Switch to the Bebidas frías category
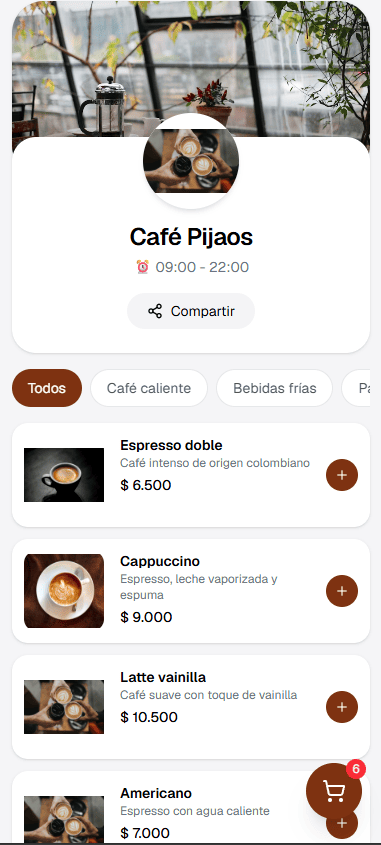 pos(274,388)
